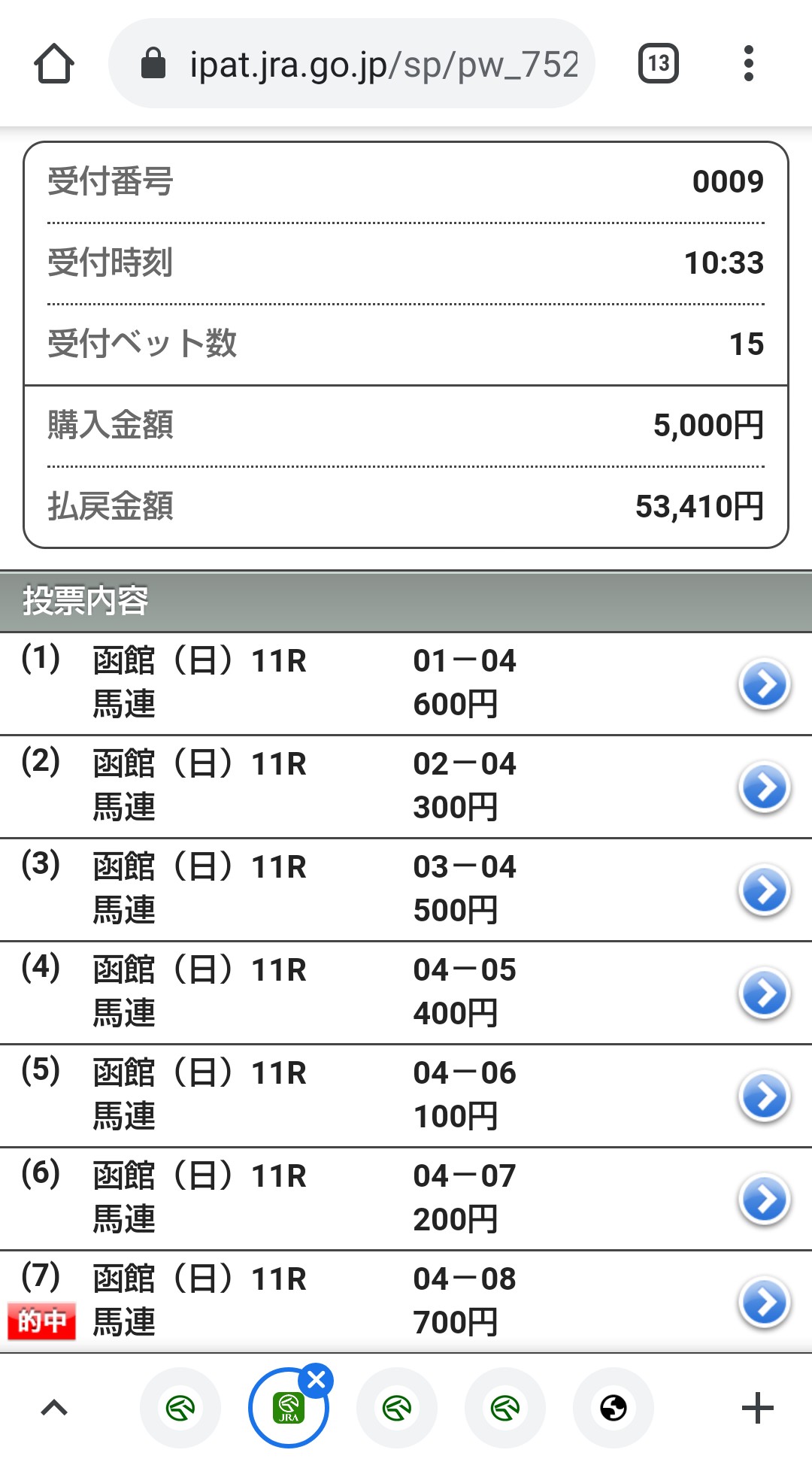Go to browser home page
This screenshot has height=1462, width=812.
pos(54,64)
